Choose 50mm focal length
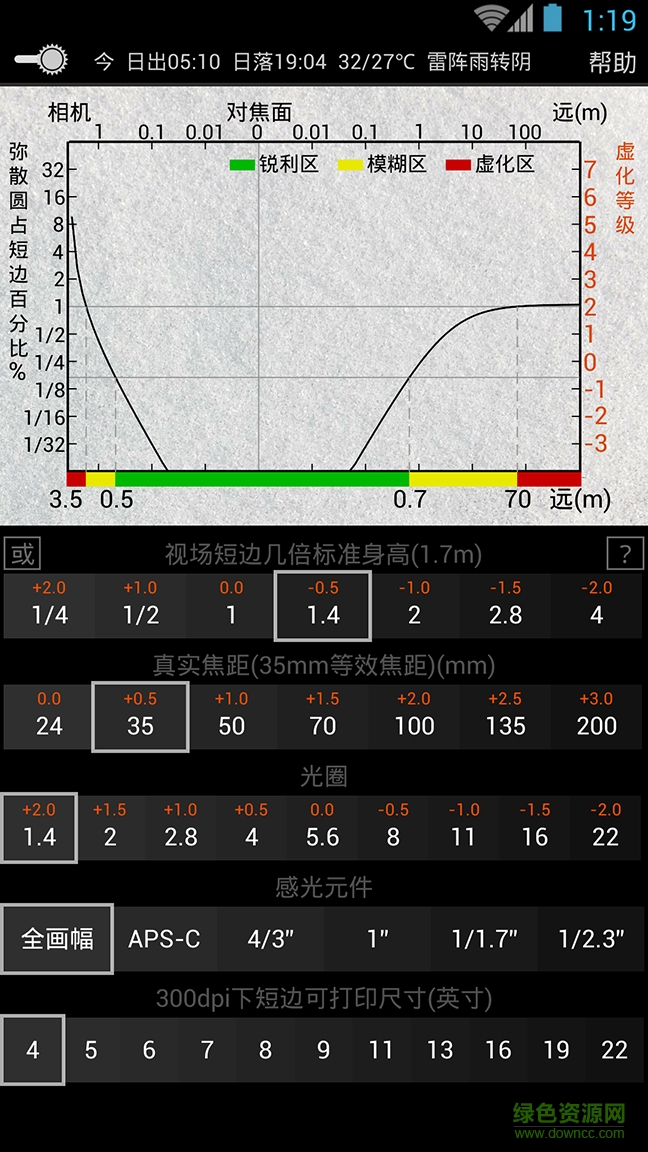The width and height of the screenshot is (648, 1152). tap(232, 716)
